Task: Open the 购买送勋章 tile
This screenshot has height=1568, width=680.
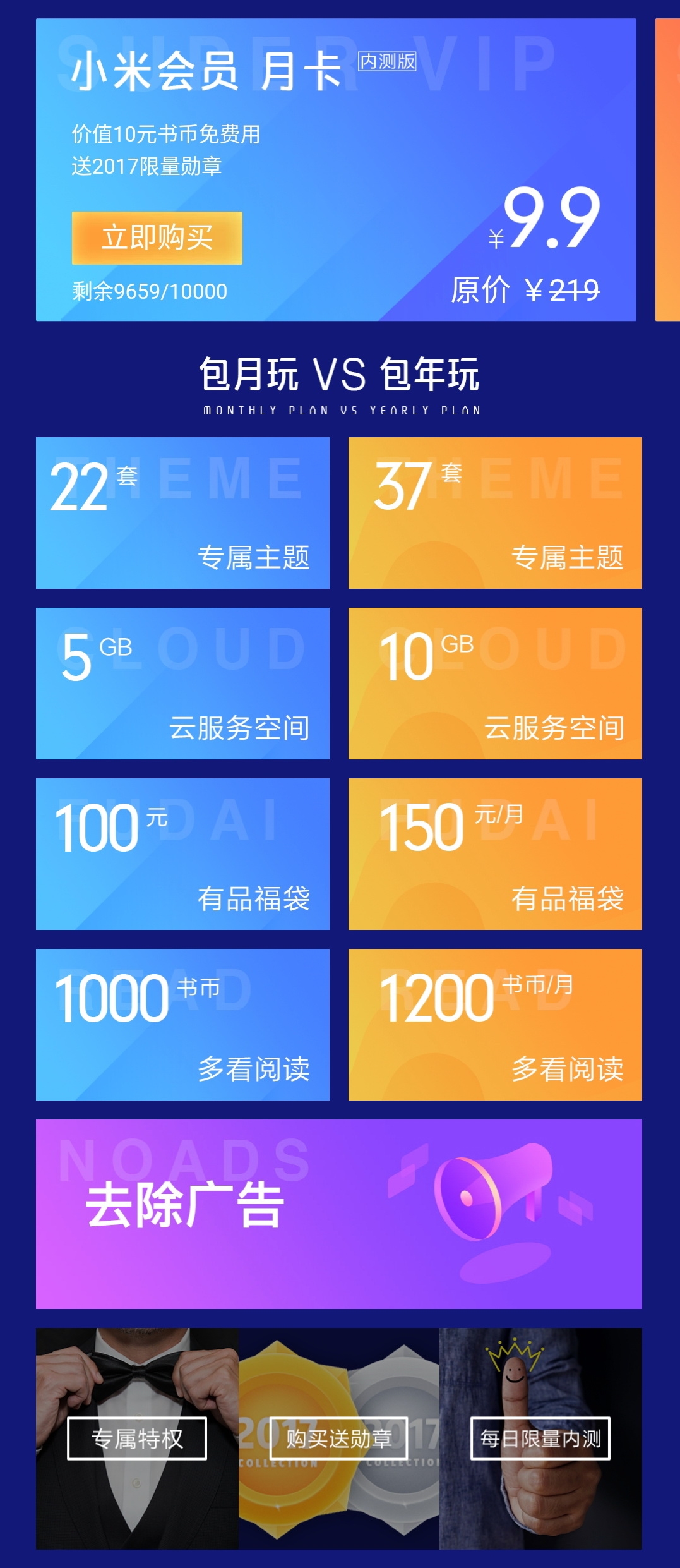Action: coord(339,1438)
